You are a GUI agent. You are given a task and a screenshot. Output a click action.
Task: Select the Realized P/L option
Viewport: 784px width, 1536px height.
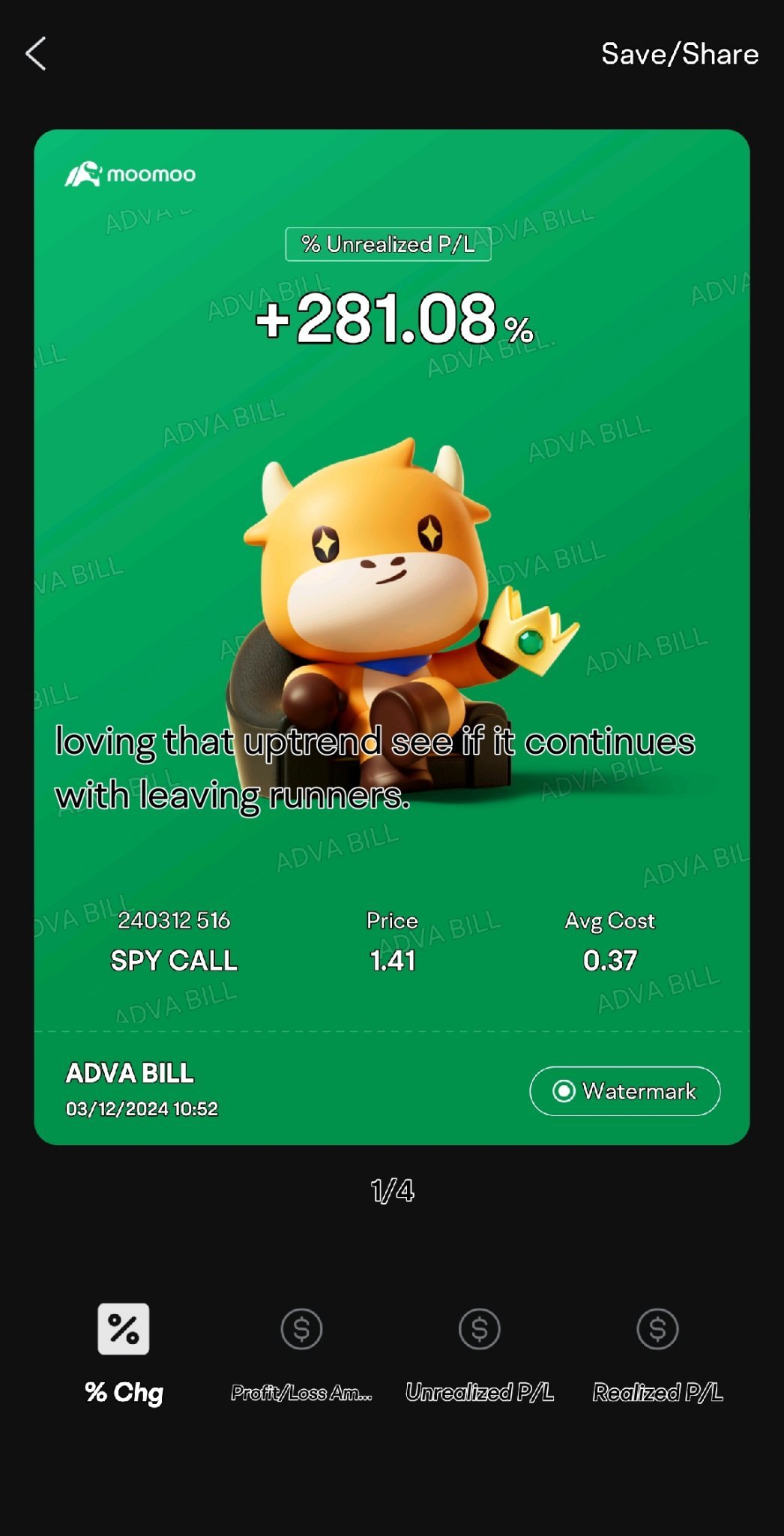(657, 1354)
